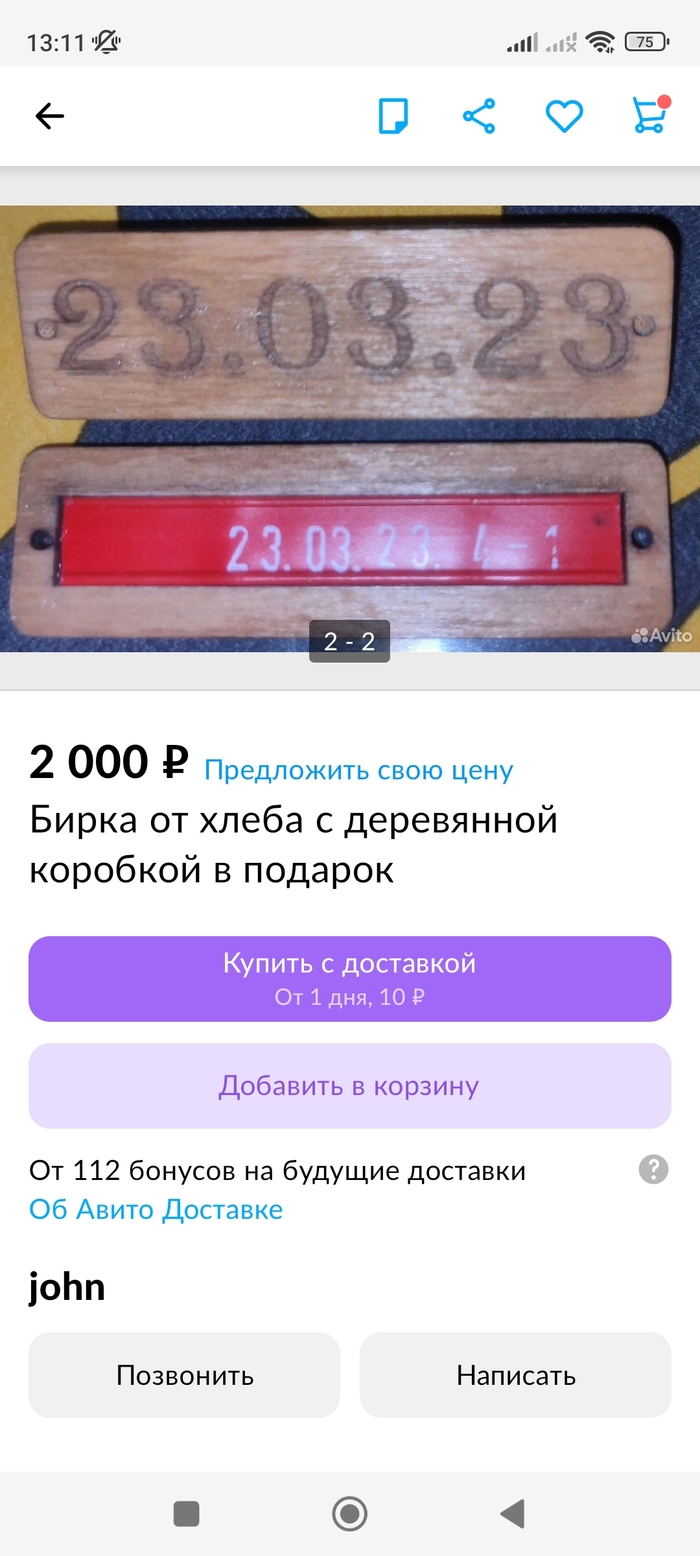
Task: Tap 'Добавить в корзину' button
Action: [349, 1086]
